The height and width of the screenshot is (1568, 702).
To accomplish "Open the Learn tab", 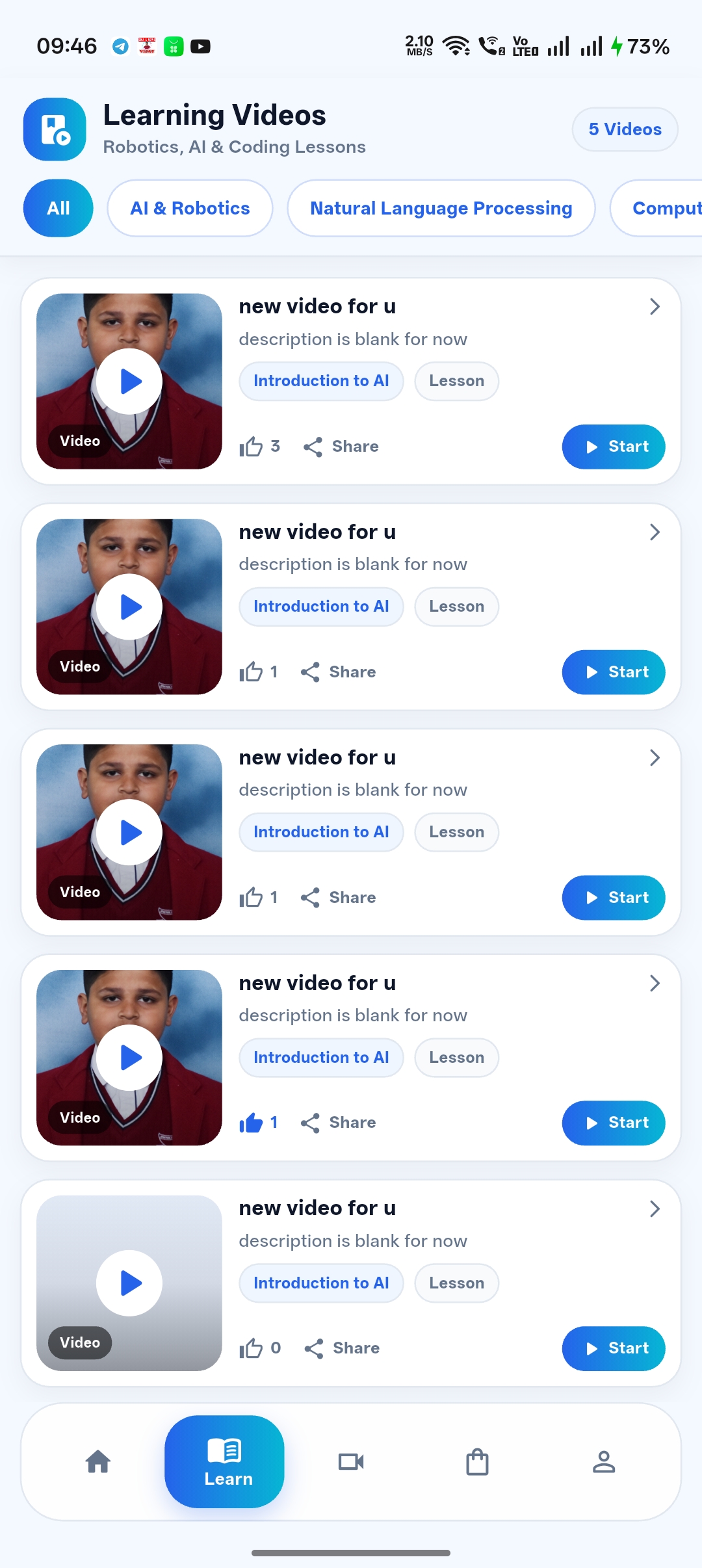I will pos(224,1461).
